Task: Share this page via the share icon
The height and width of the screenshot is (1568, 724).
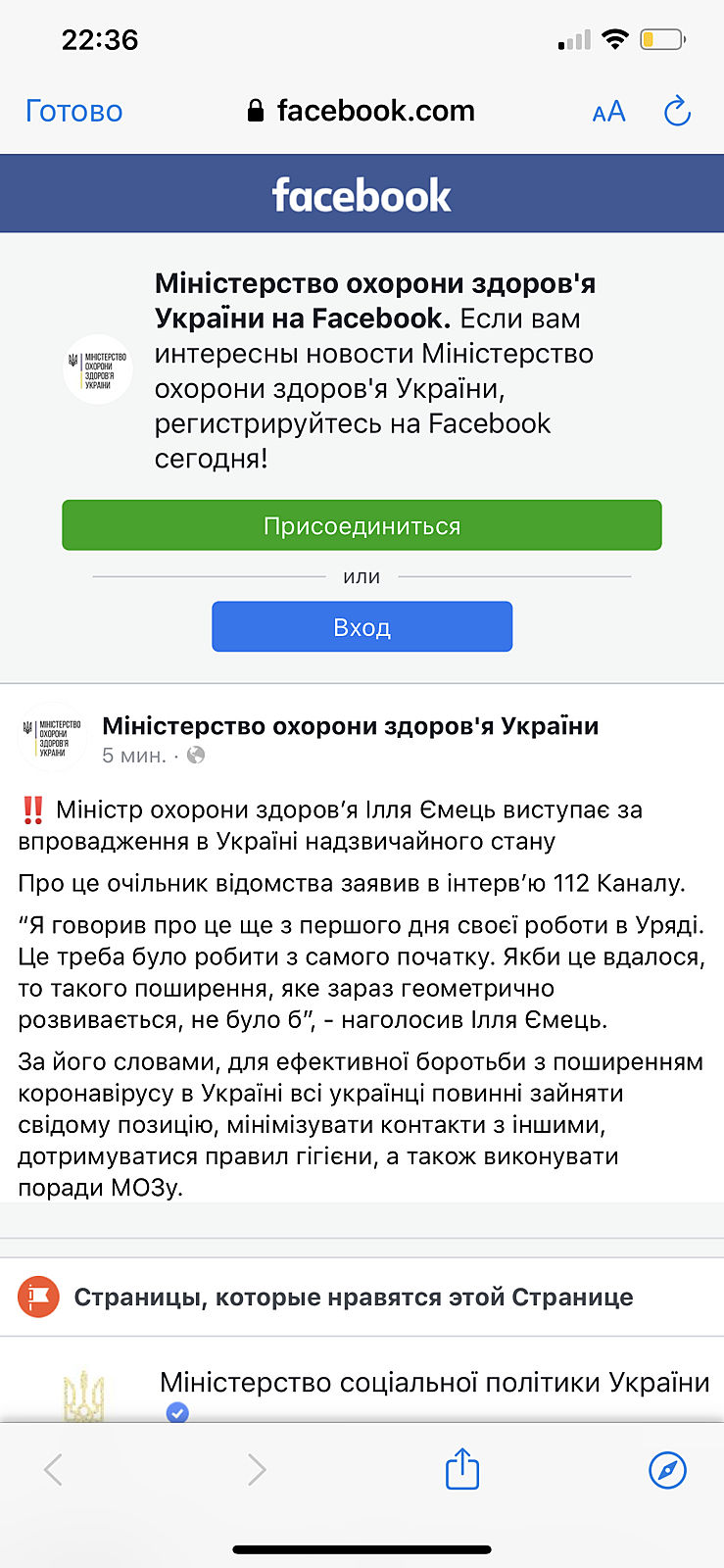Action: point(461,1469)
